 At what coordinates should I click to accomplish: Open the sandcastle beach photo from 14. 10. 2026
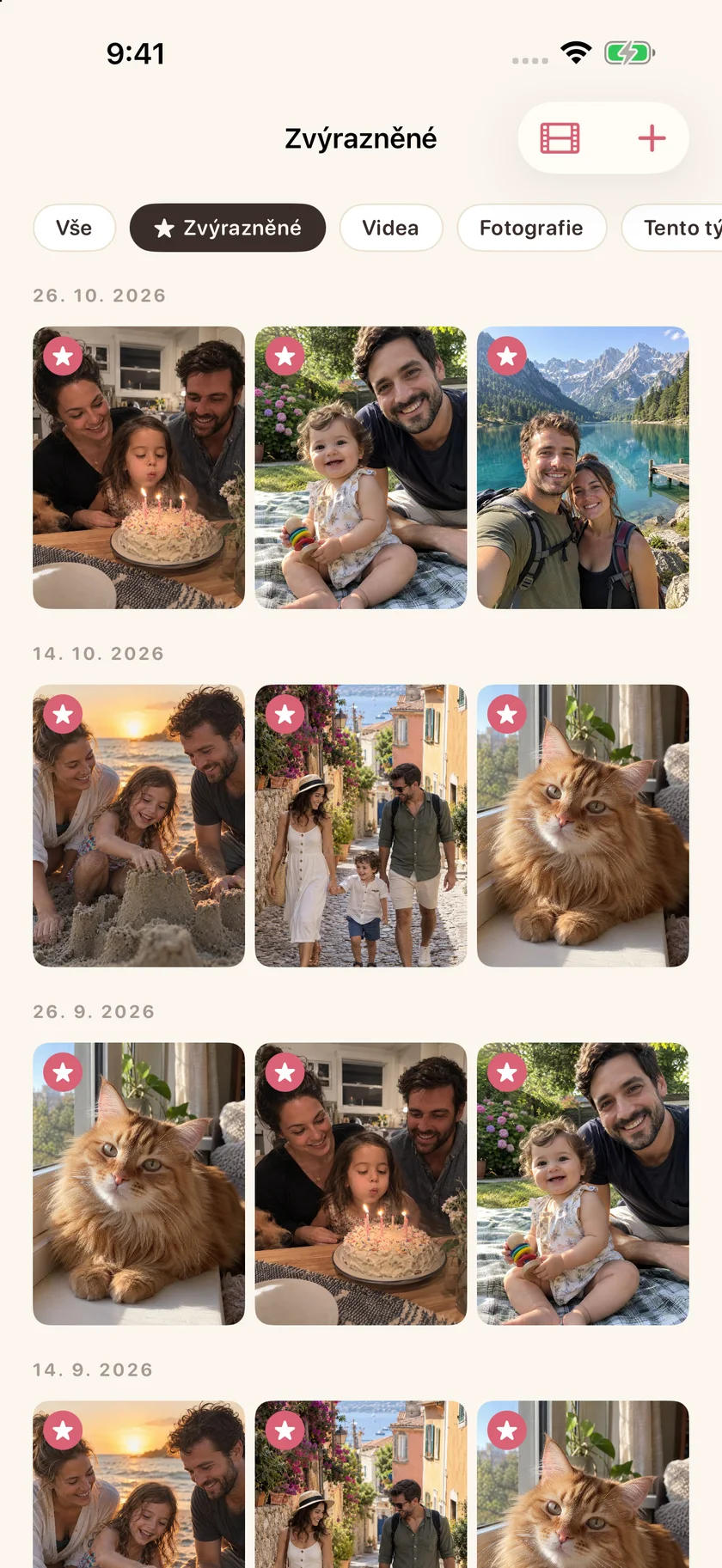(x=138, y=826)
